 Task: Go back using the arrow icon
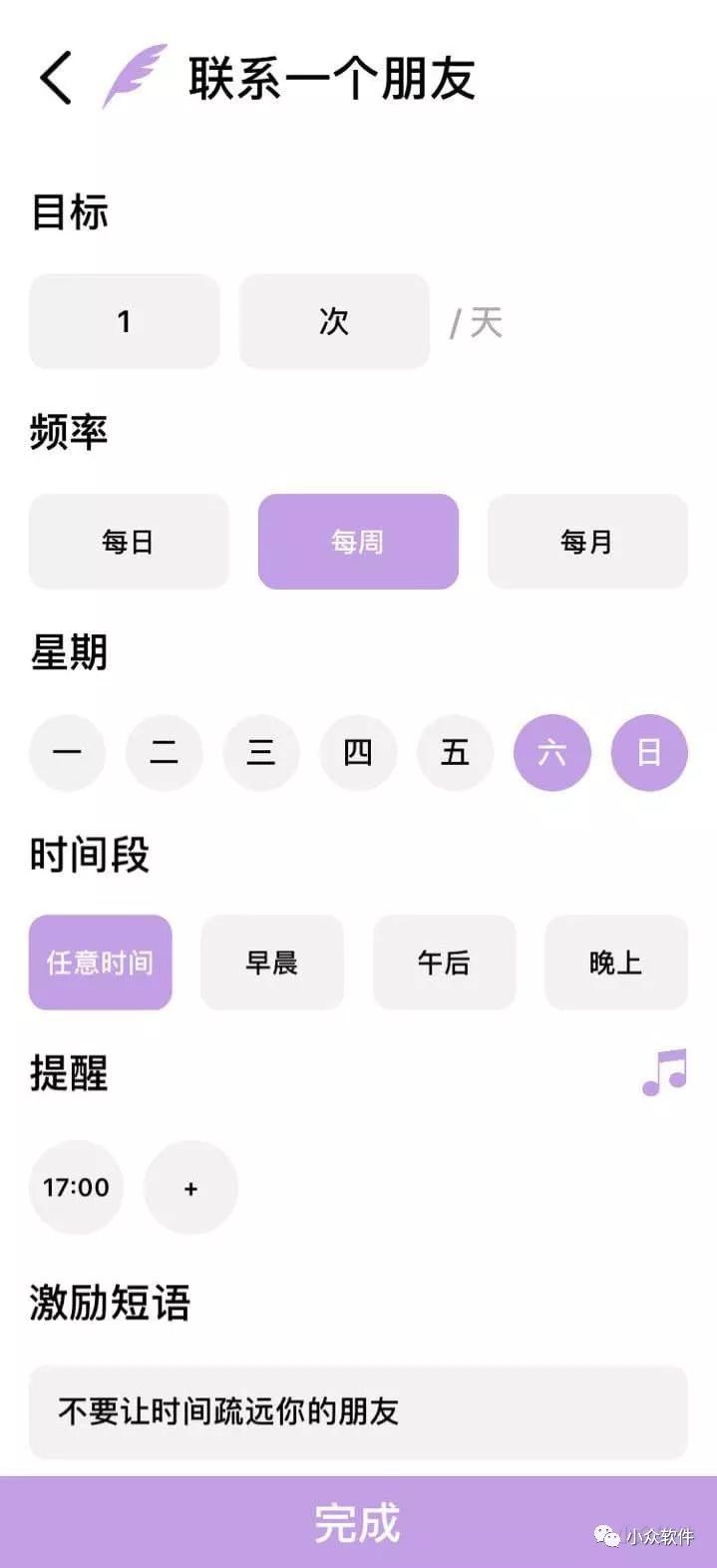(57, 78)
